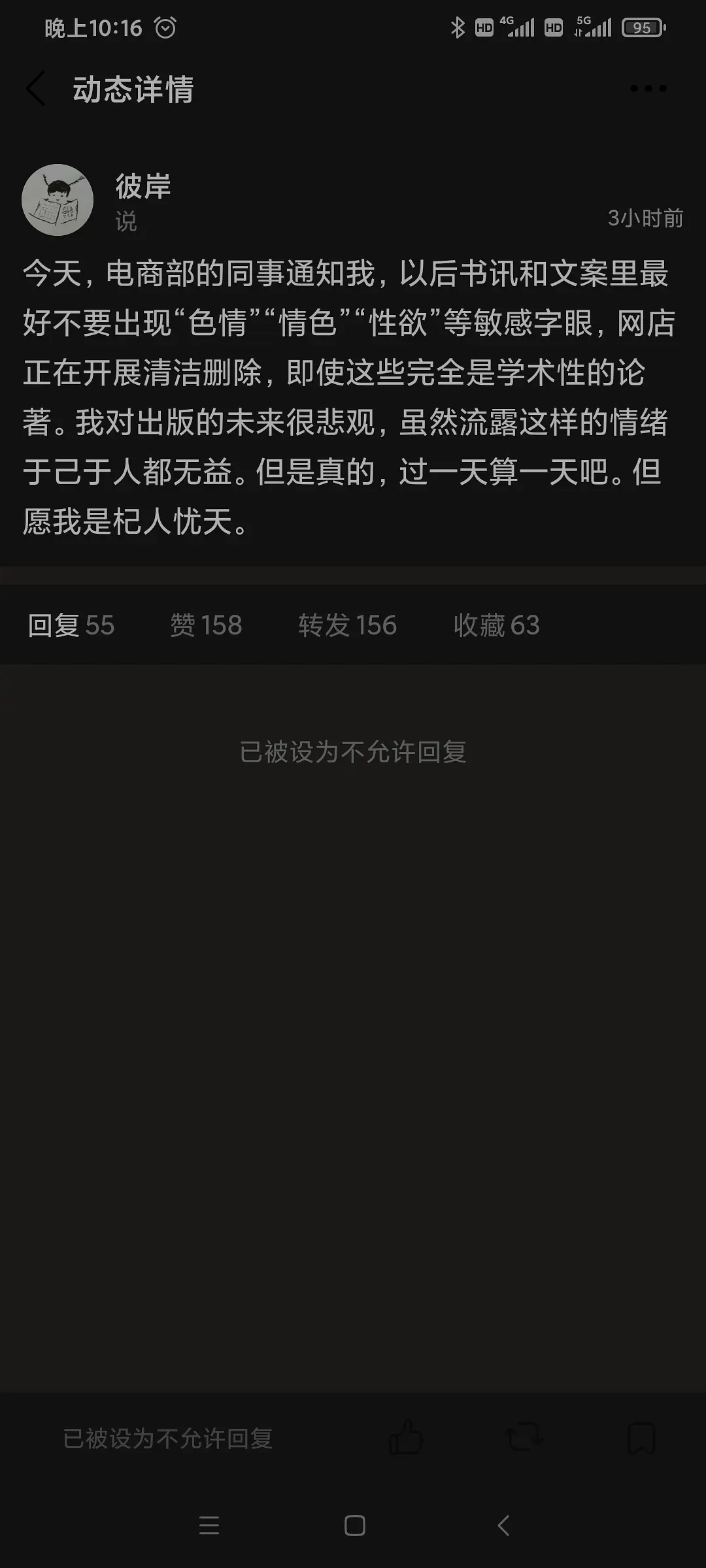Switch to the 回复 55 tab

tap(71, 625)
